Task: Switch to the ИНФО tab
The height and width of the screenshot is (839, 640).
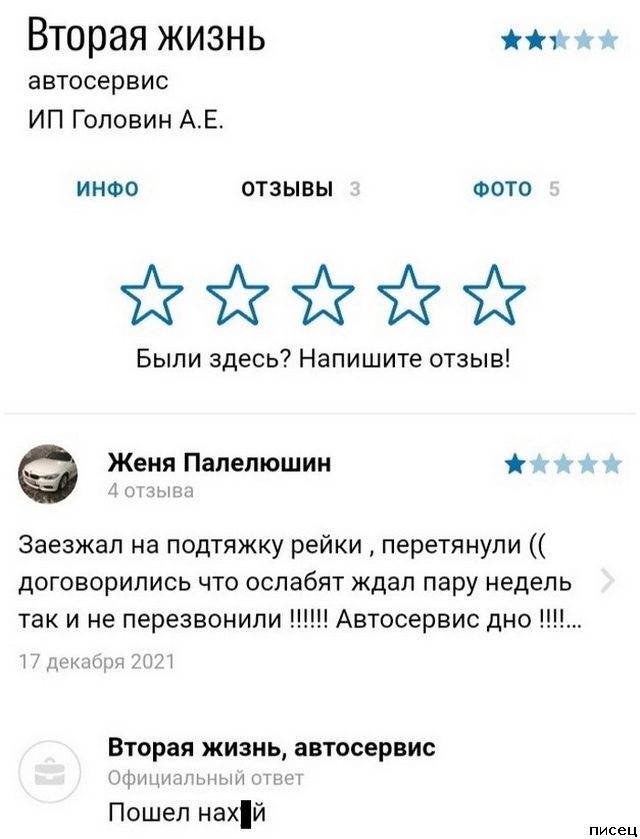Action: [108, 189]
